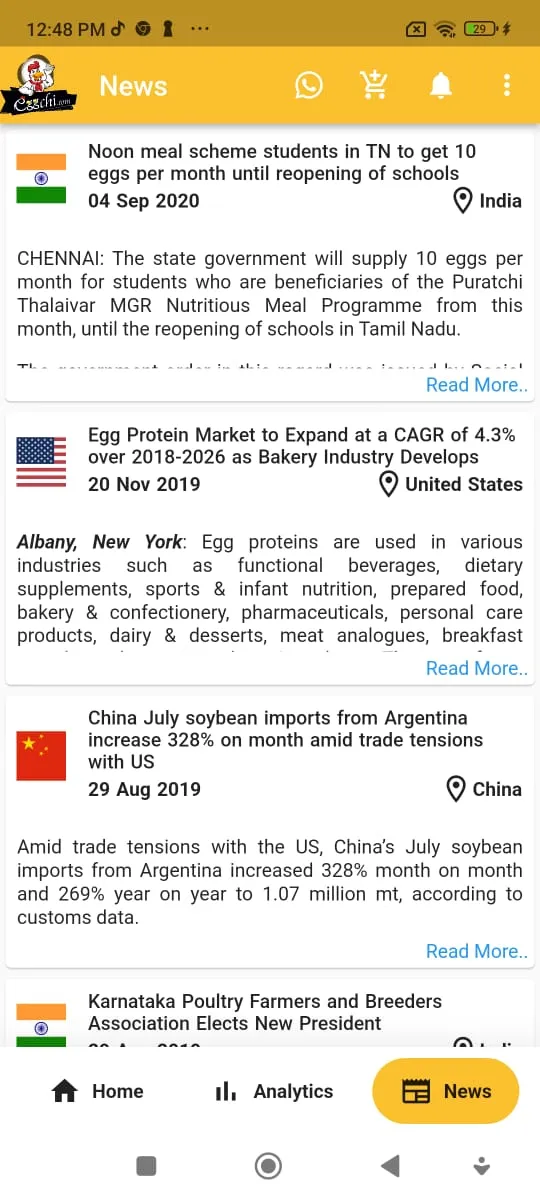Read more on the Egg Protein Market article
The image size is (540, 1200).
477,668
